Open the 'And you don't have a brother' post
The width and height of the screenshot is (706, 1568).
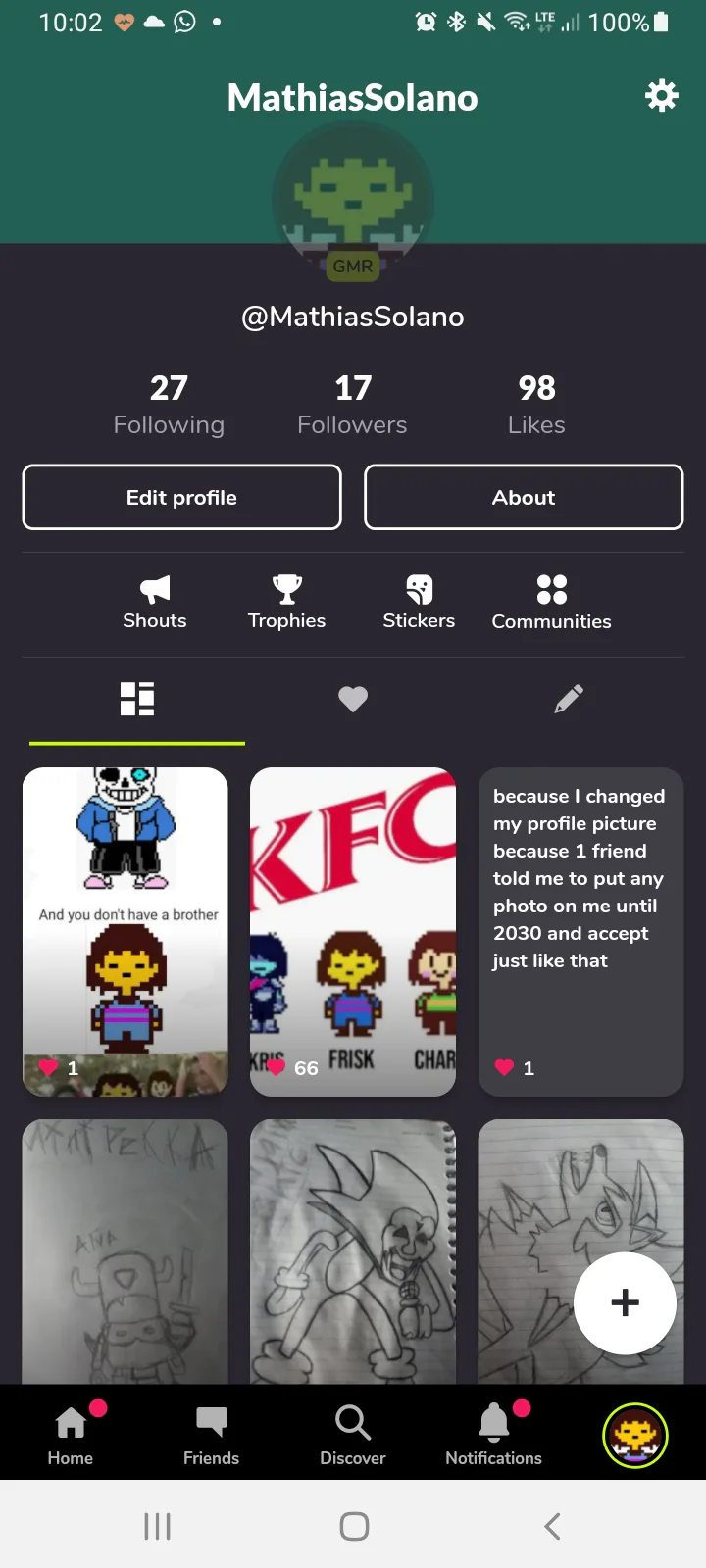[126, 931]
